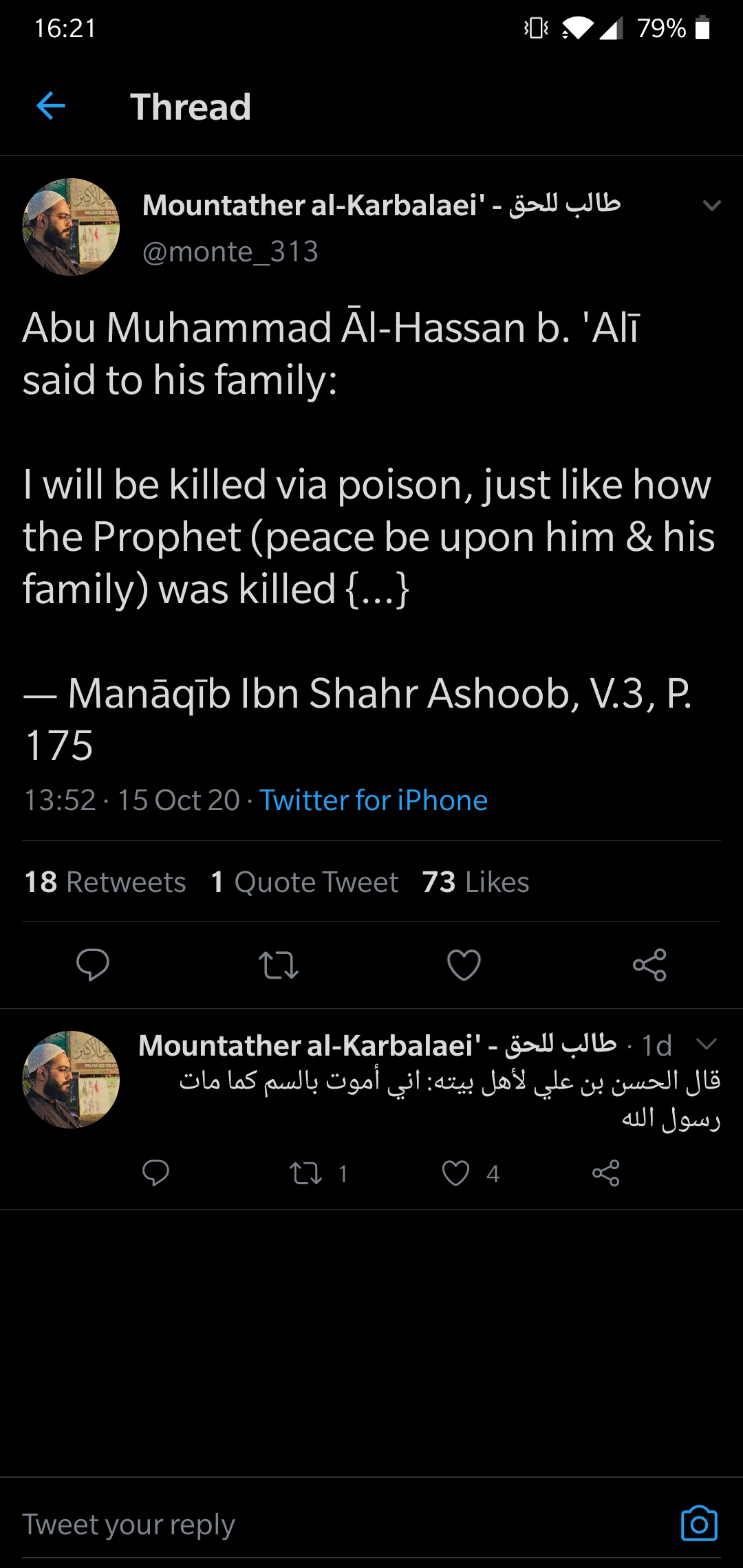Viewport: 743px width, 1568px height.
Task: Tap the like heart on the main tweet
Action: [464, 966]
